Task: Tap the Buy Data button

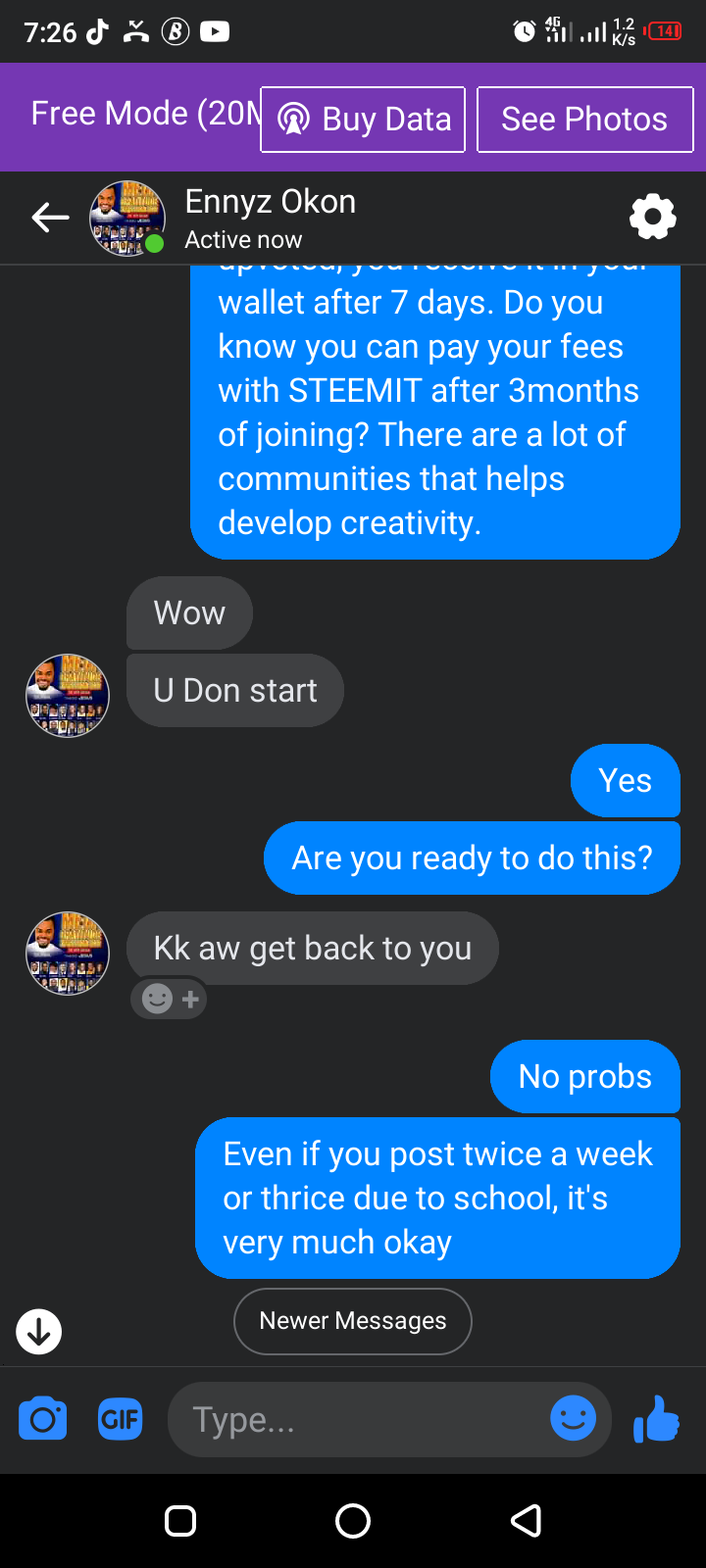Action: pos(363,120)
